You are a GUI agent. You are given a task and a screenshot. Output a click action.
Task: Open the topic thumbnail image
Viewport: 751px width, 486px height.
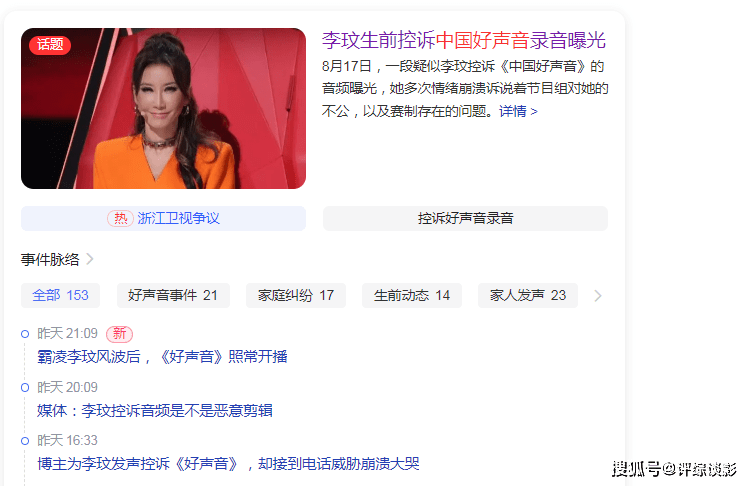tap(163, 108)
